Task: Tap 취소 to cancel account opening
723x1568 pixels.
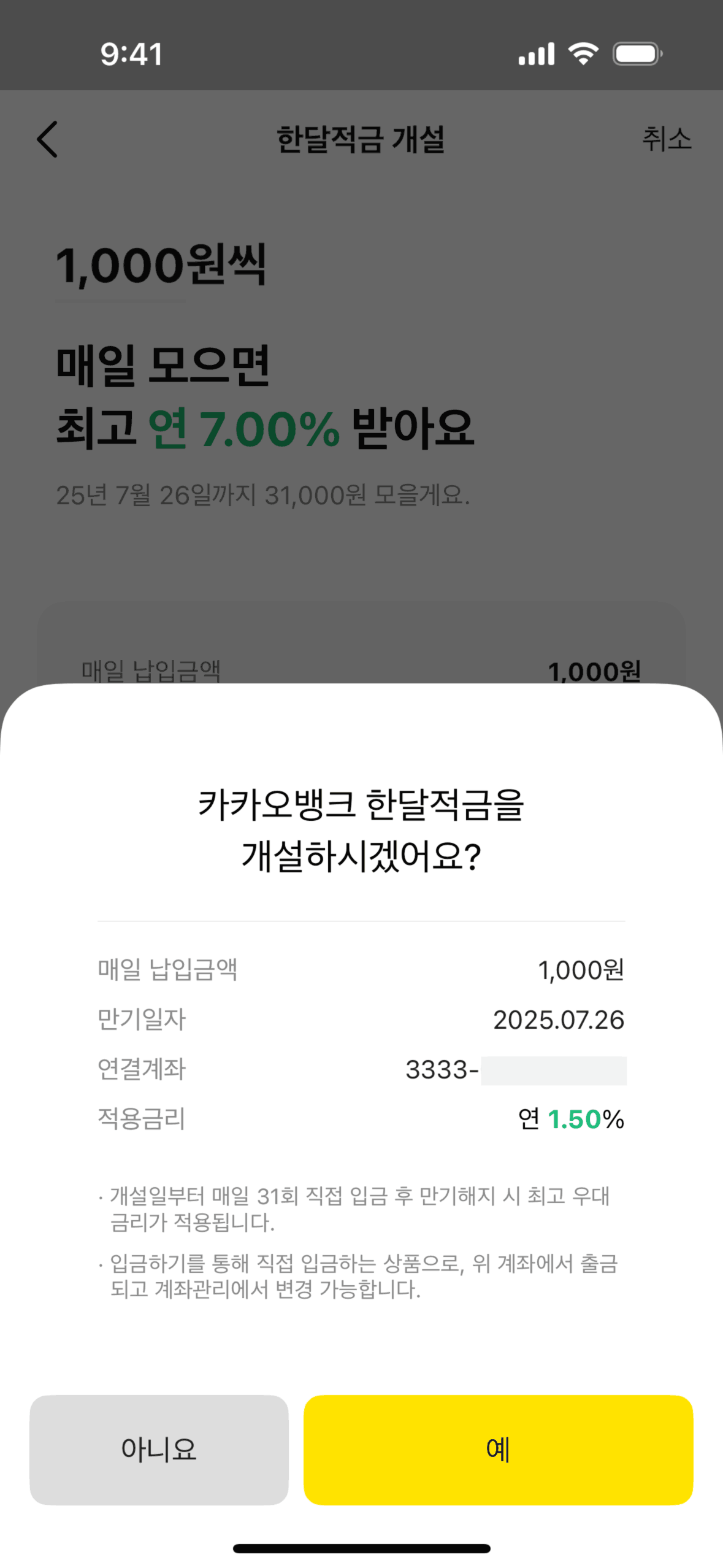Action: point(666,139)
